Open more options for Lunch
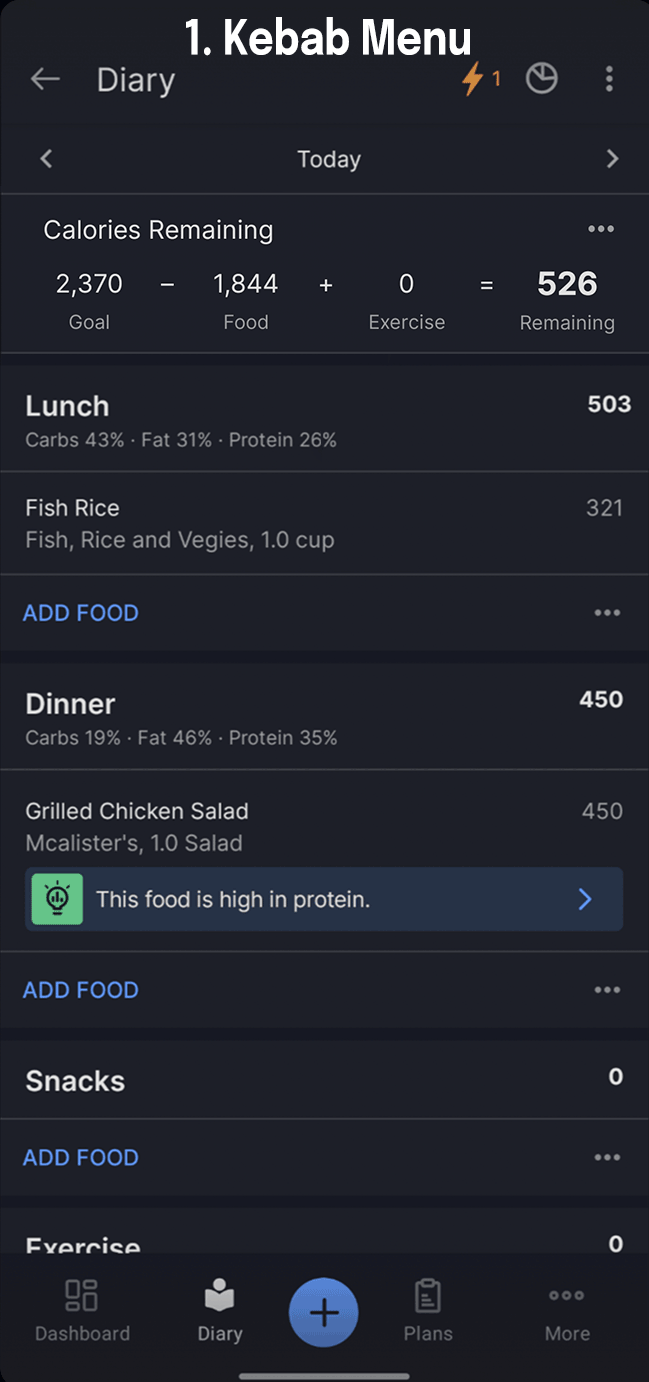Image resolution: width=649 pixels, height=1382 pixels. pos(607,613)
